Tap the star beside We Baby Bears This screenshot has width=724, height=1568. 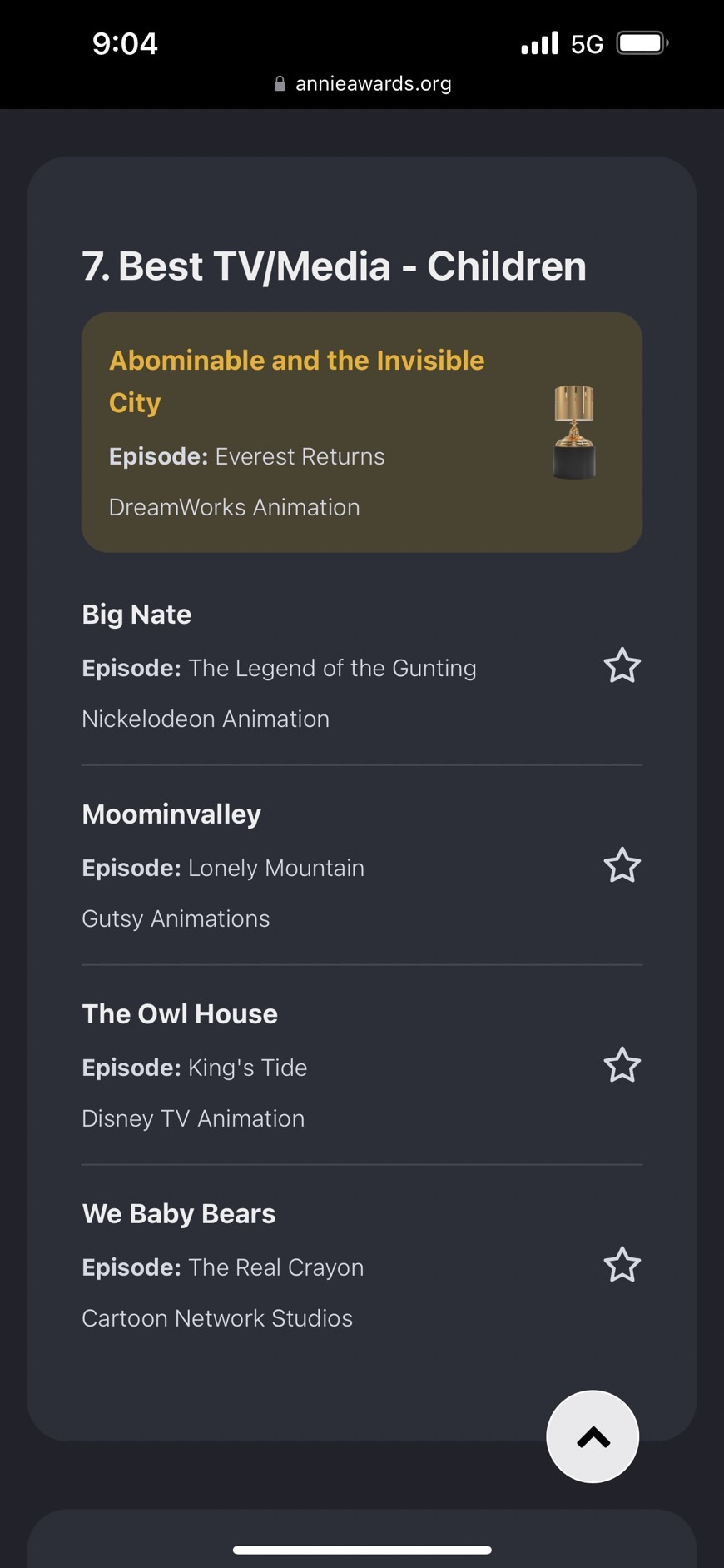tap(622, 1265)
